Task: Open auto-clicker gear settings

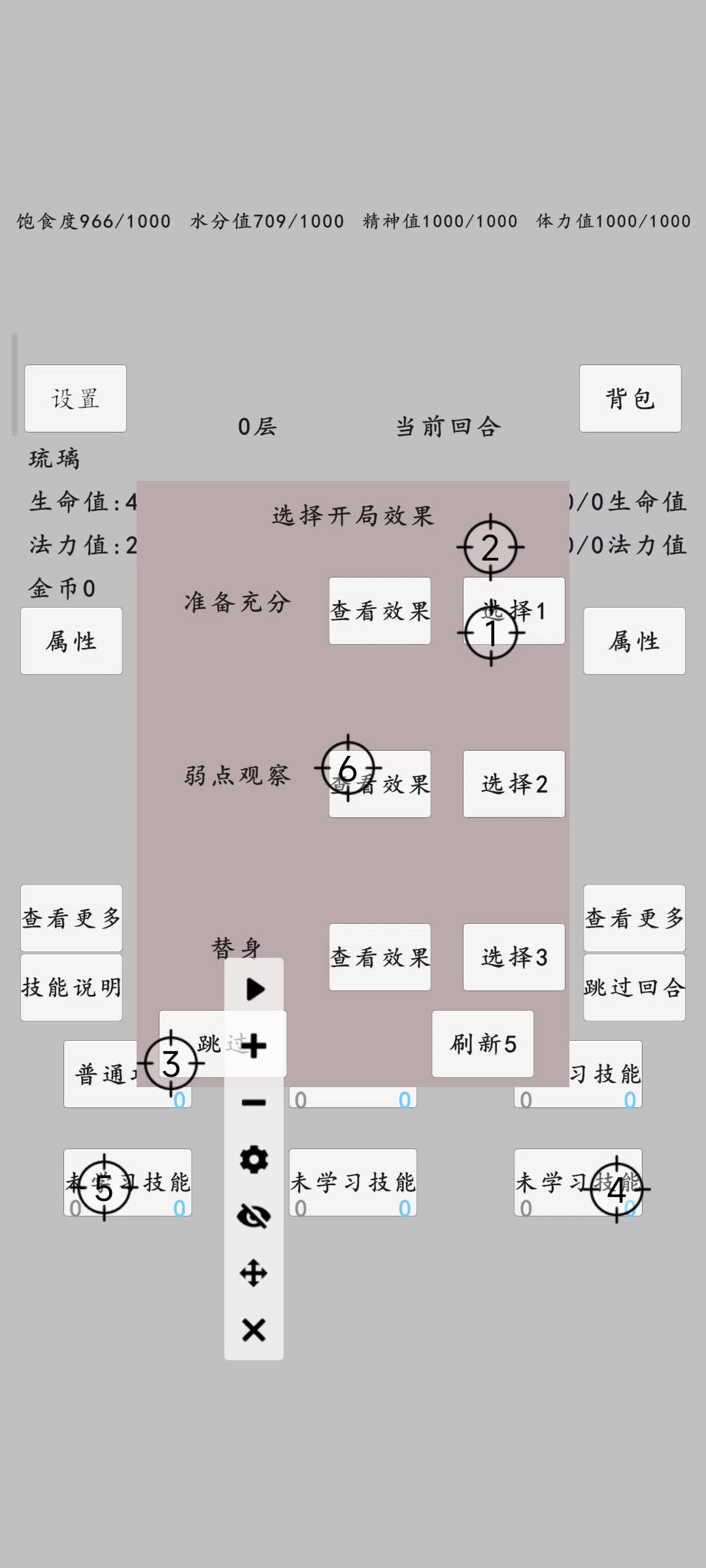Action: pyautogui.click(x=254, y=1160)
